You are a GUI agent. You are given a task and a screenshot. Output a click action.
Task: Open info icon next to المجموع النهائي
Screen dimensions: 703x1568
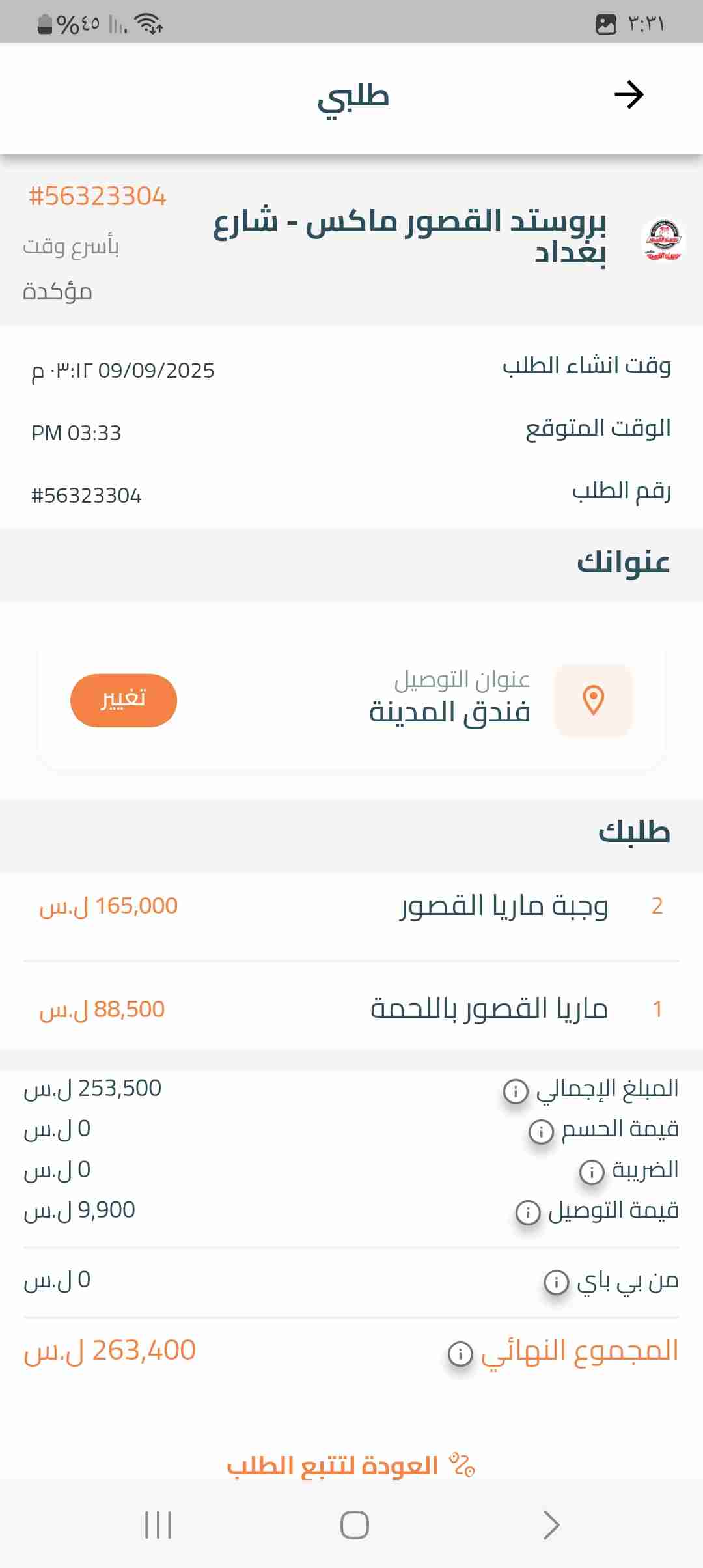[x=460, y=1354]
